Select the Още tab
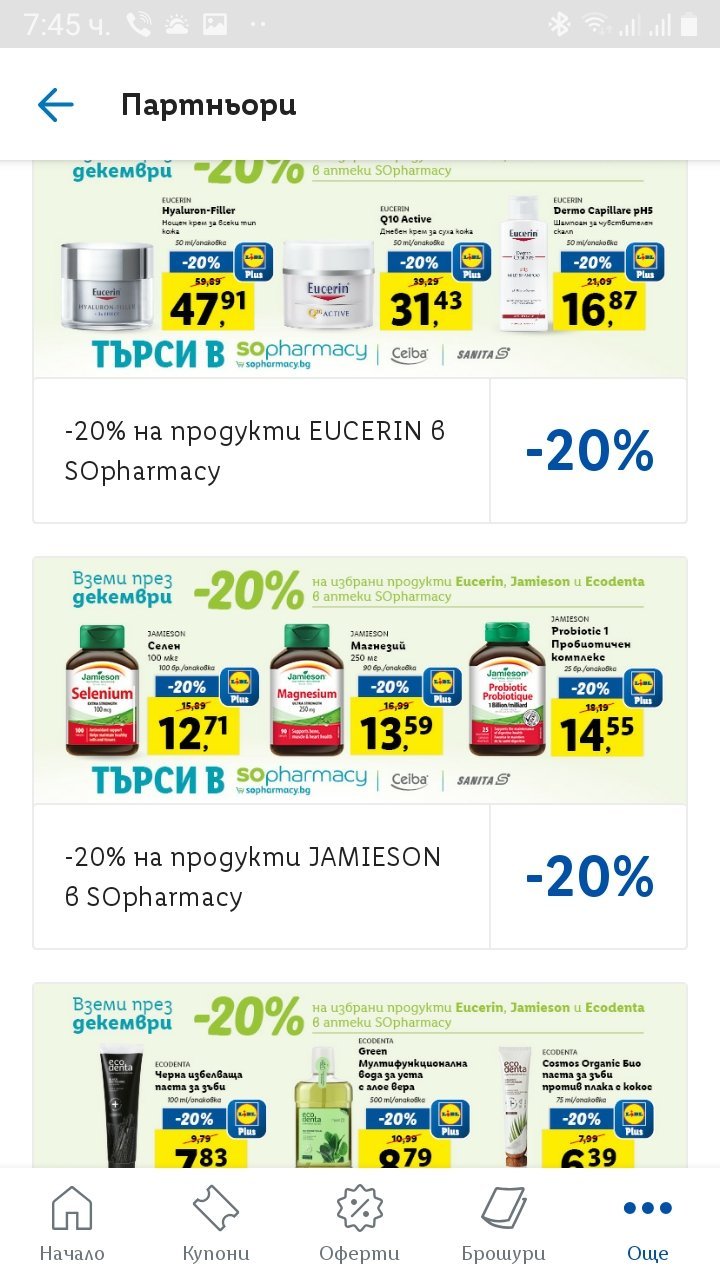This screenshot has height=1280, width=720. 648,1224
